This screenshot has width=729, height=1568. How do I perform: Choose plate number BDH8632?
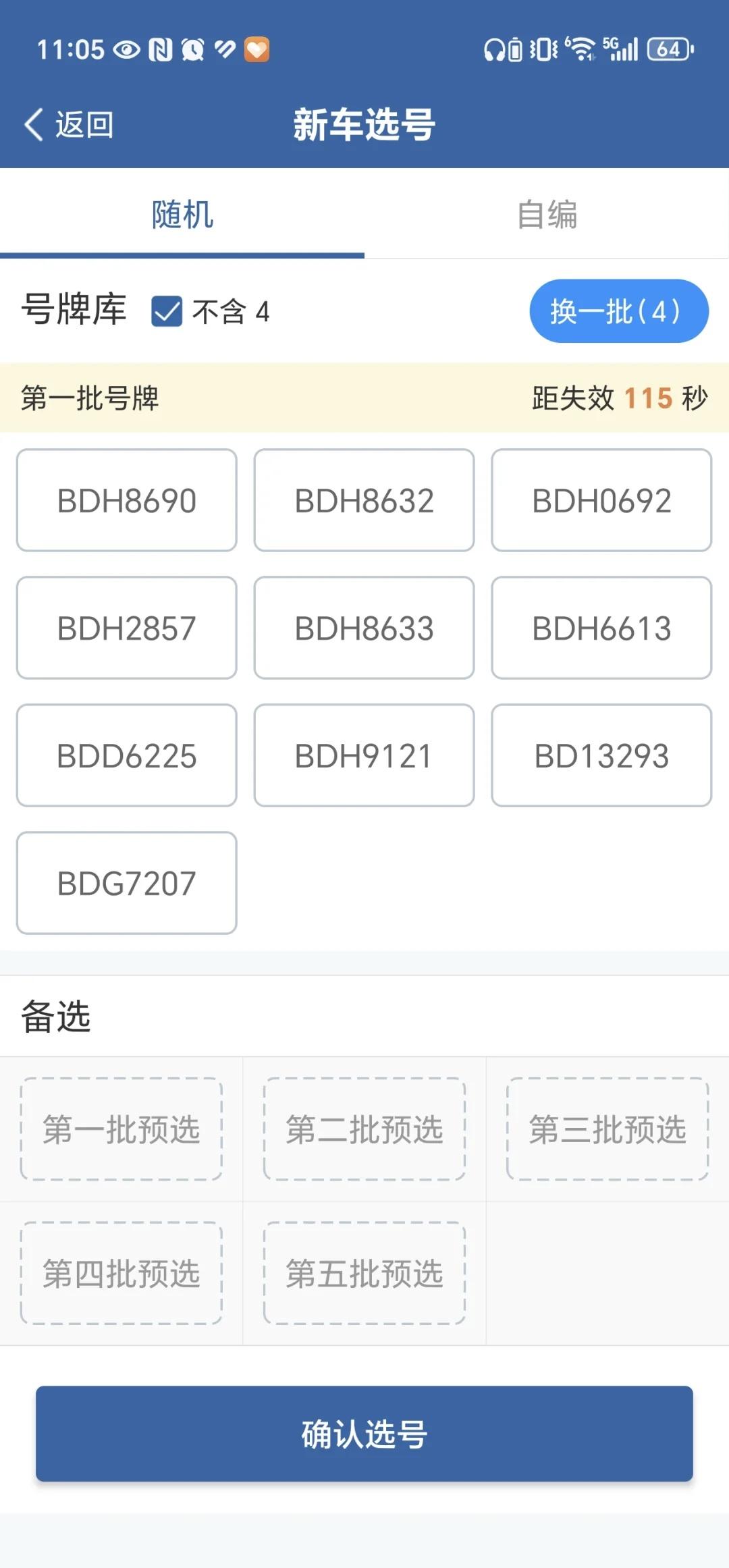tap(364, 500)
